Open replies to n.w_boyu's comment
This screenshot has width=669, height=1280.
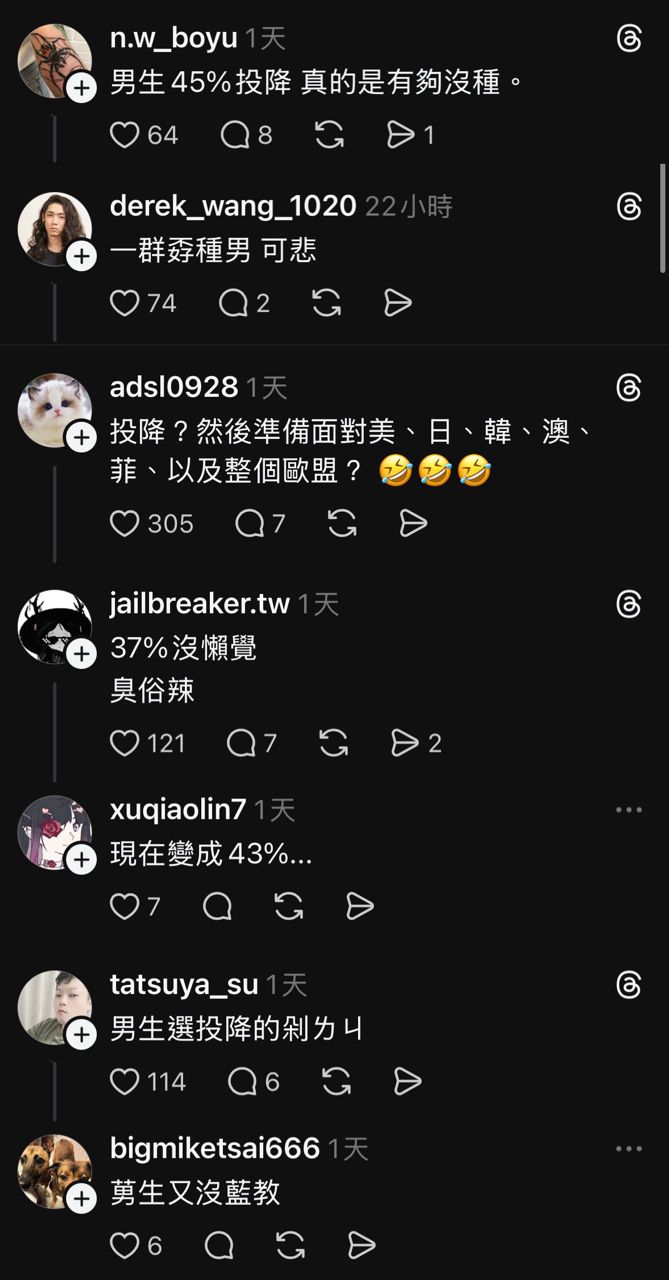[235, 135]
